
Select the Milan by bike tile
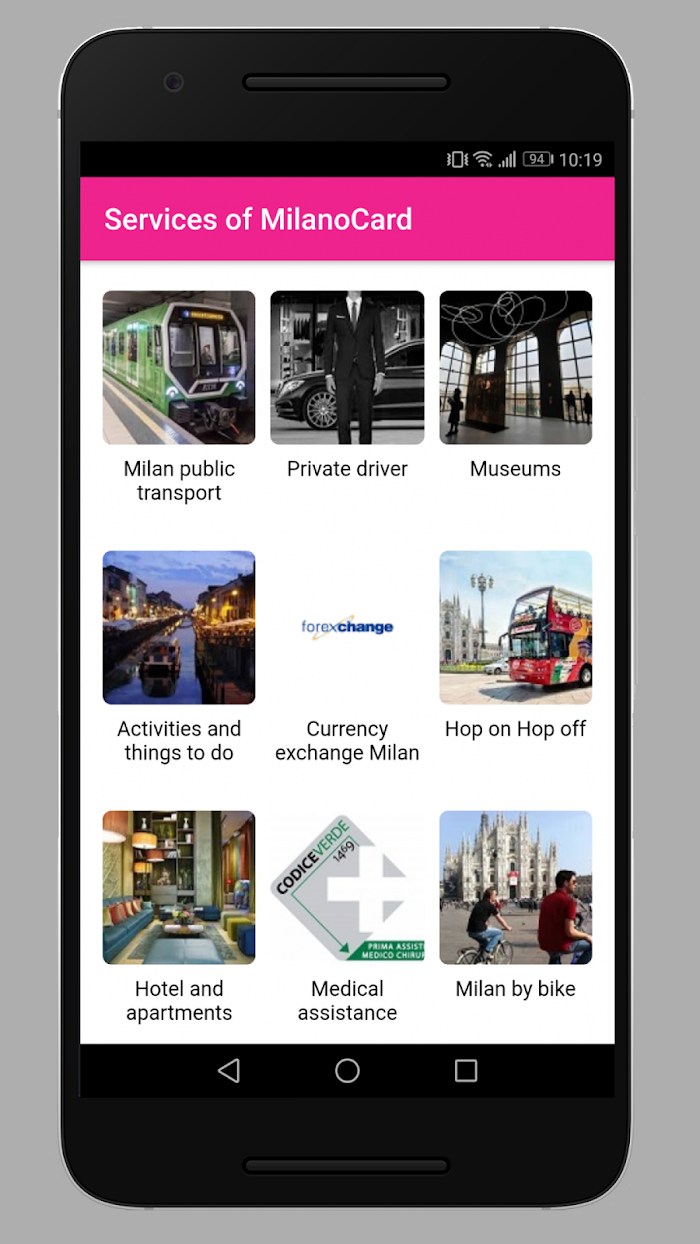(x=515, y=888)
